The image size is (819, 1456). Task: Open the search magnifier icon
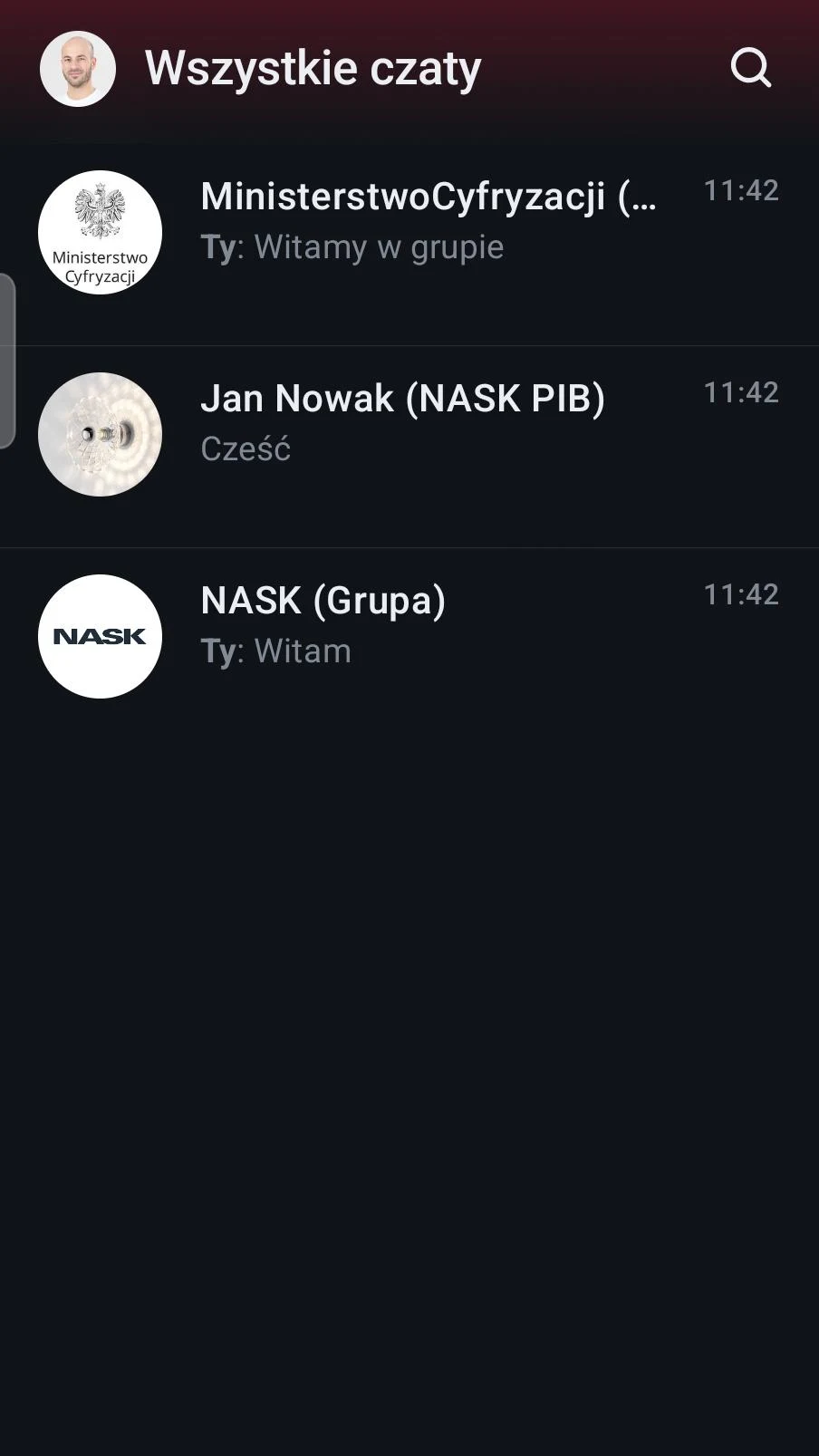pyautogui.click(x=751, y=68)
